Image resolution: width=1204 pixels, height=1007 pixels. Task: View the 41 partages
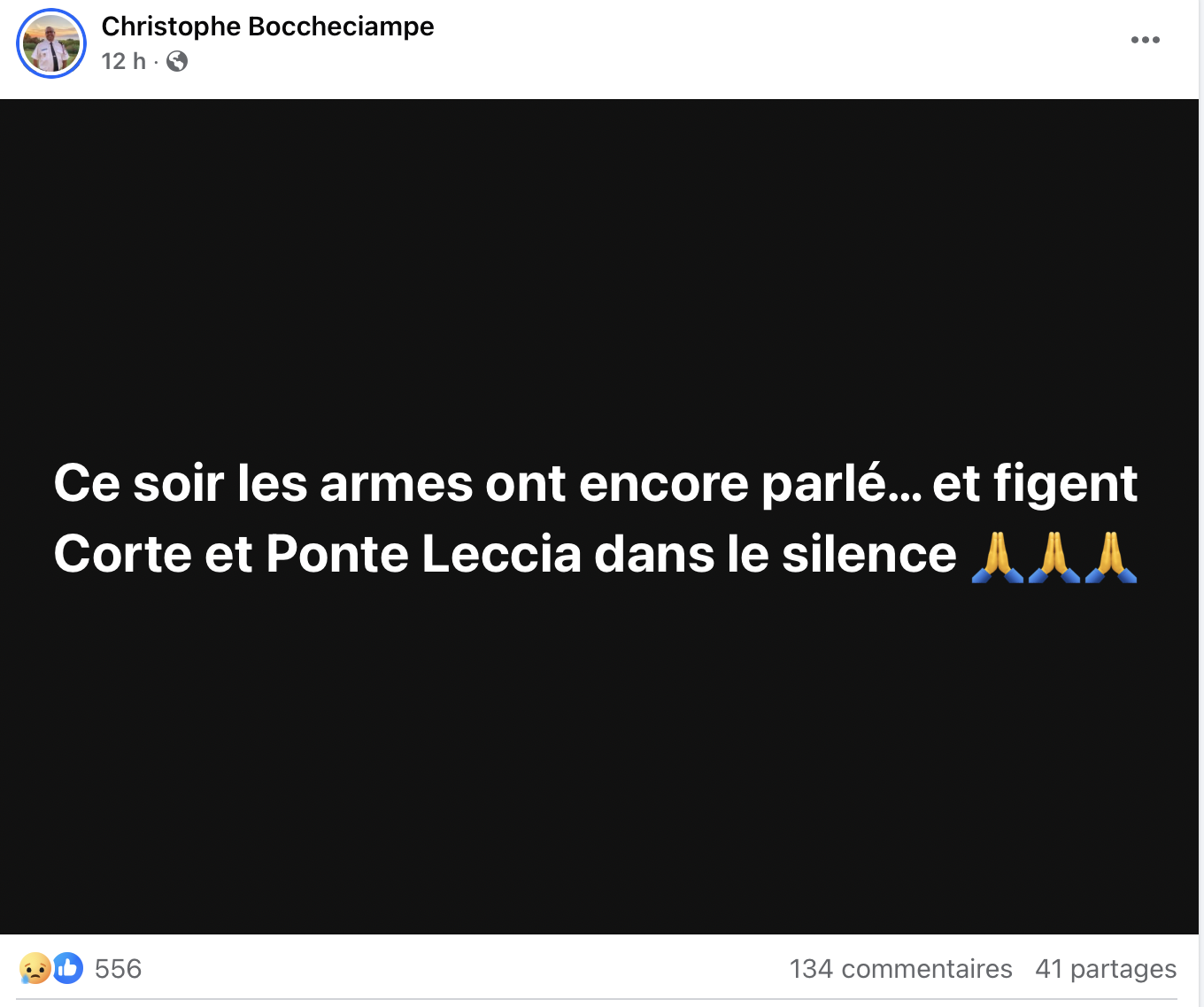(1106, 969)
